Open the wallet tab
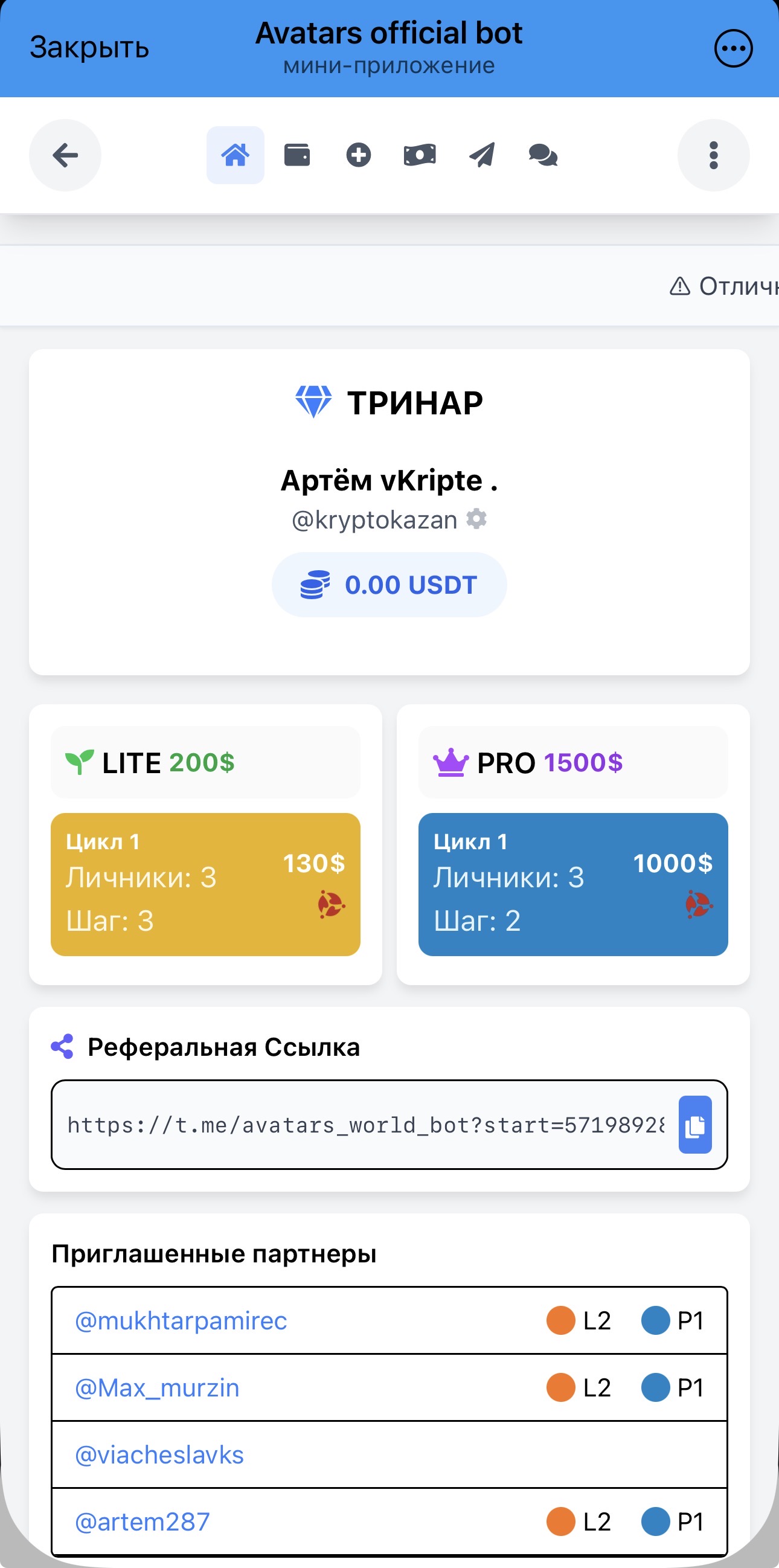779x1568 pixels. point(297,155)
